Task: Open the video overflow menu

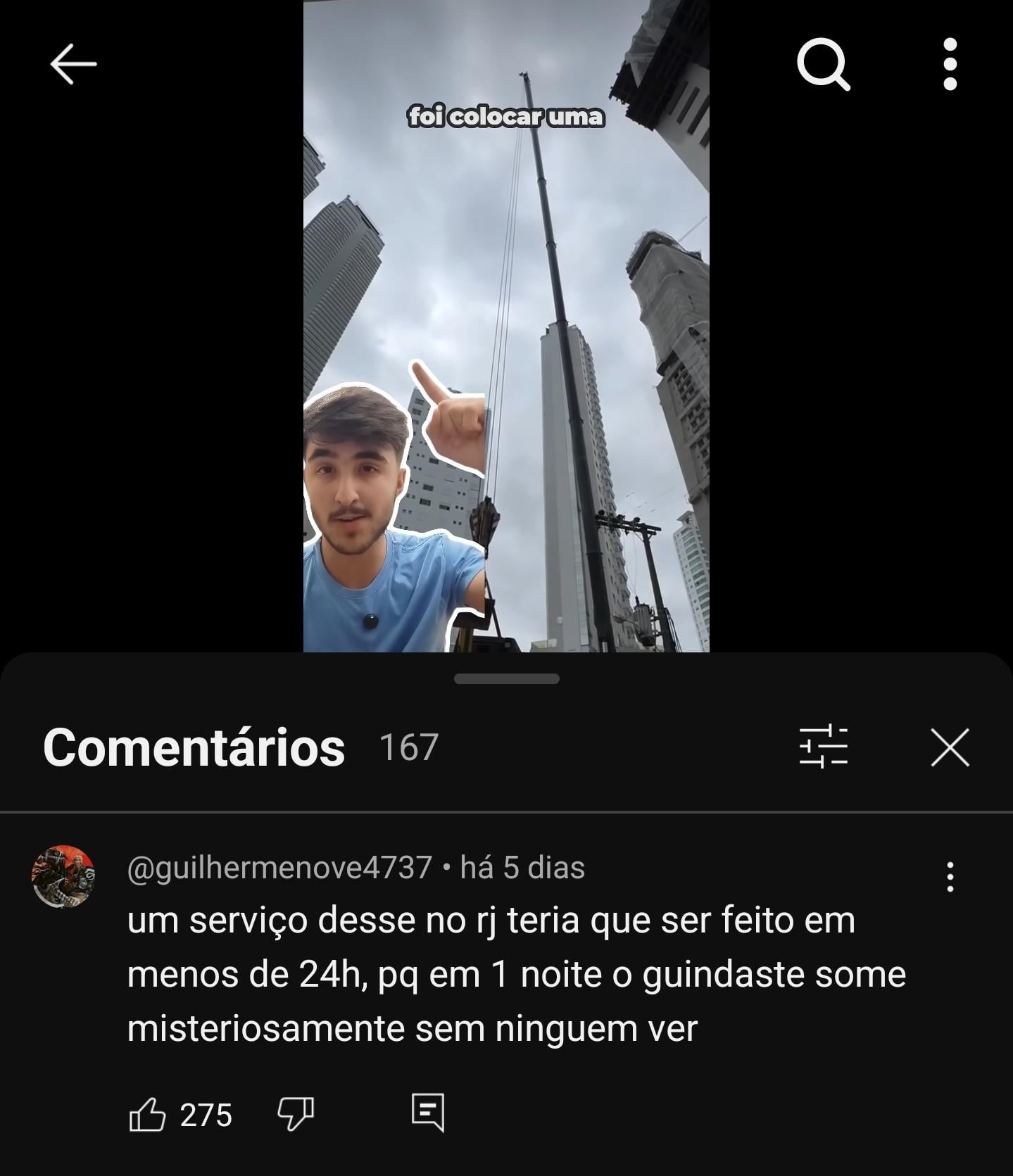Action: pyautogui.click(x=950, y=64)
